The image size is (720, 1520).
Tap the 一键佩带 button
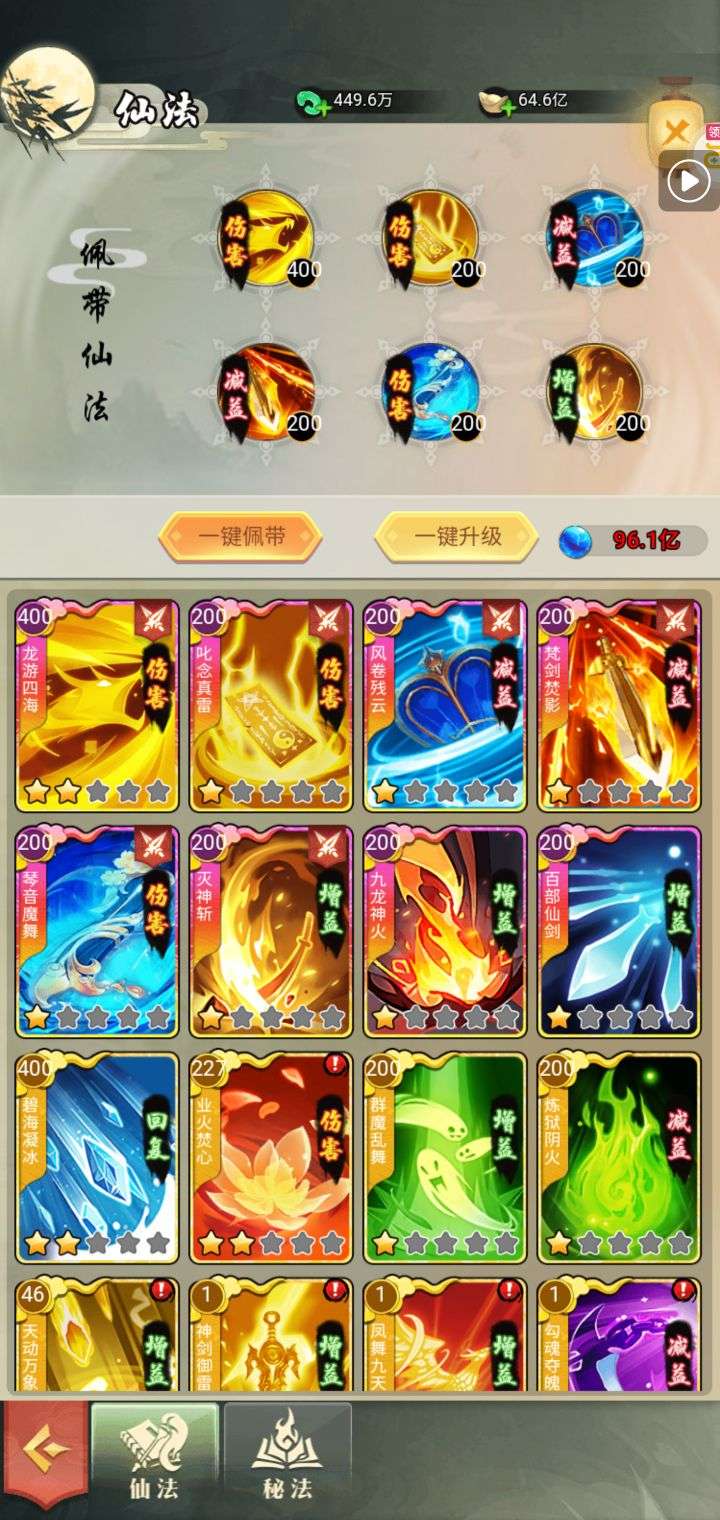point(240,537)
